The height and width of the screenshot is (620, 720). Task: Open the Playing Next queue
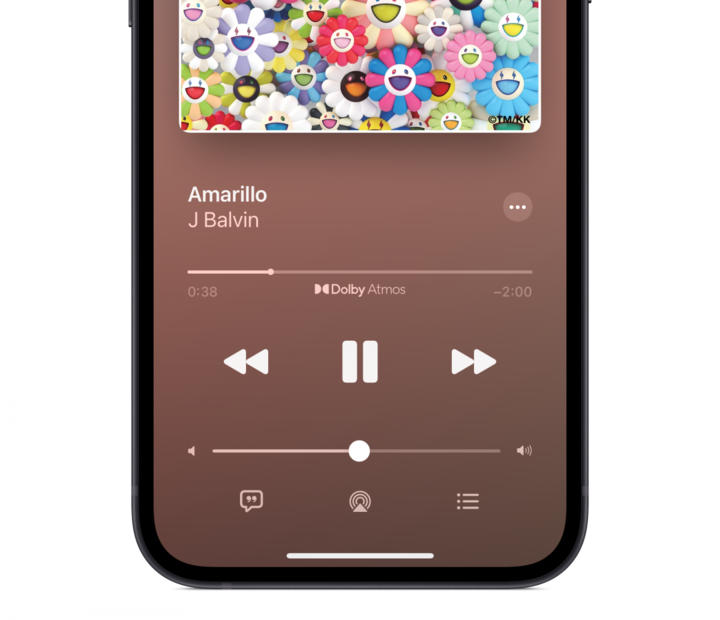[x=468, y=501]
